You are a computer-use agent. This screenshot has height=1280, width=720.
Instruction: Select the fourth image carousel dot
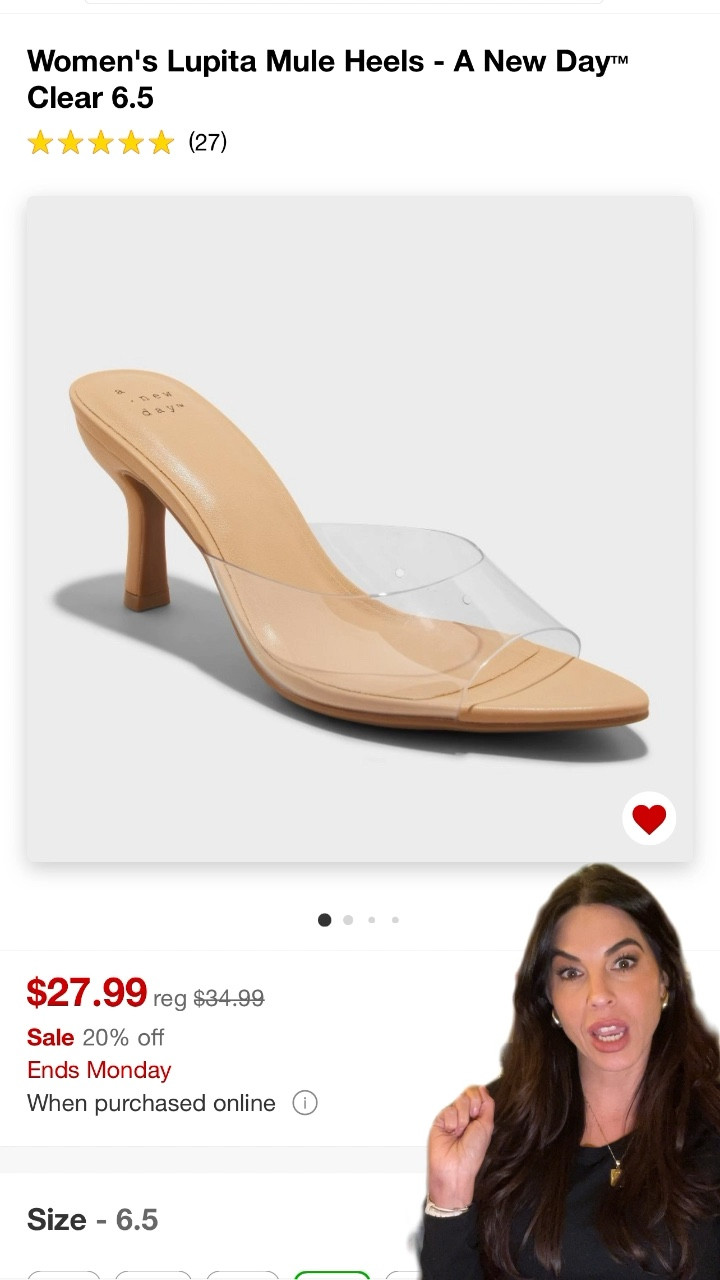coord(395,919)
